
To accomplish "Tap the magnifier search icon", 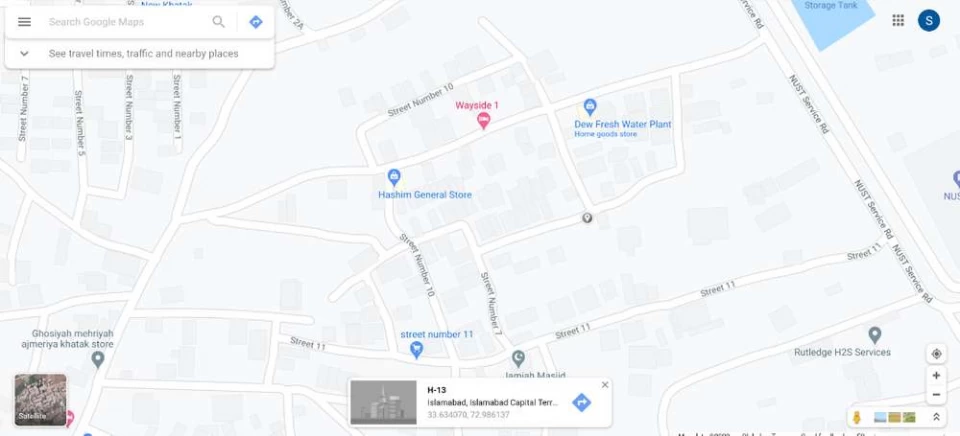I will (219, 22).
